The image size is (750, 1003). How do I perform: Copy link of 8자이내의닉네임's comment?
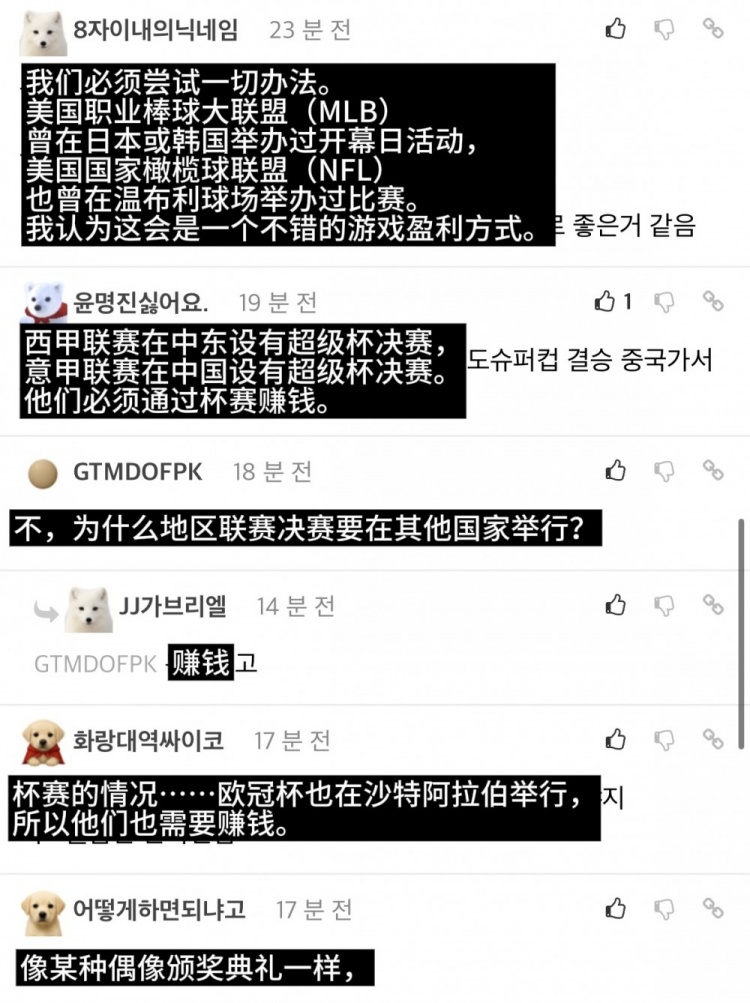[713, 29]
